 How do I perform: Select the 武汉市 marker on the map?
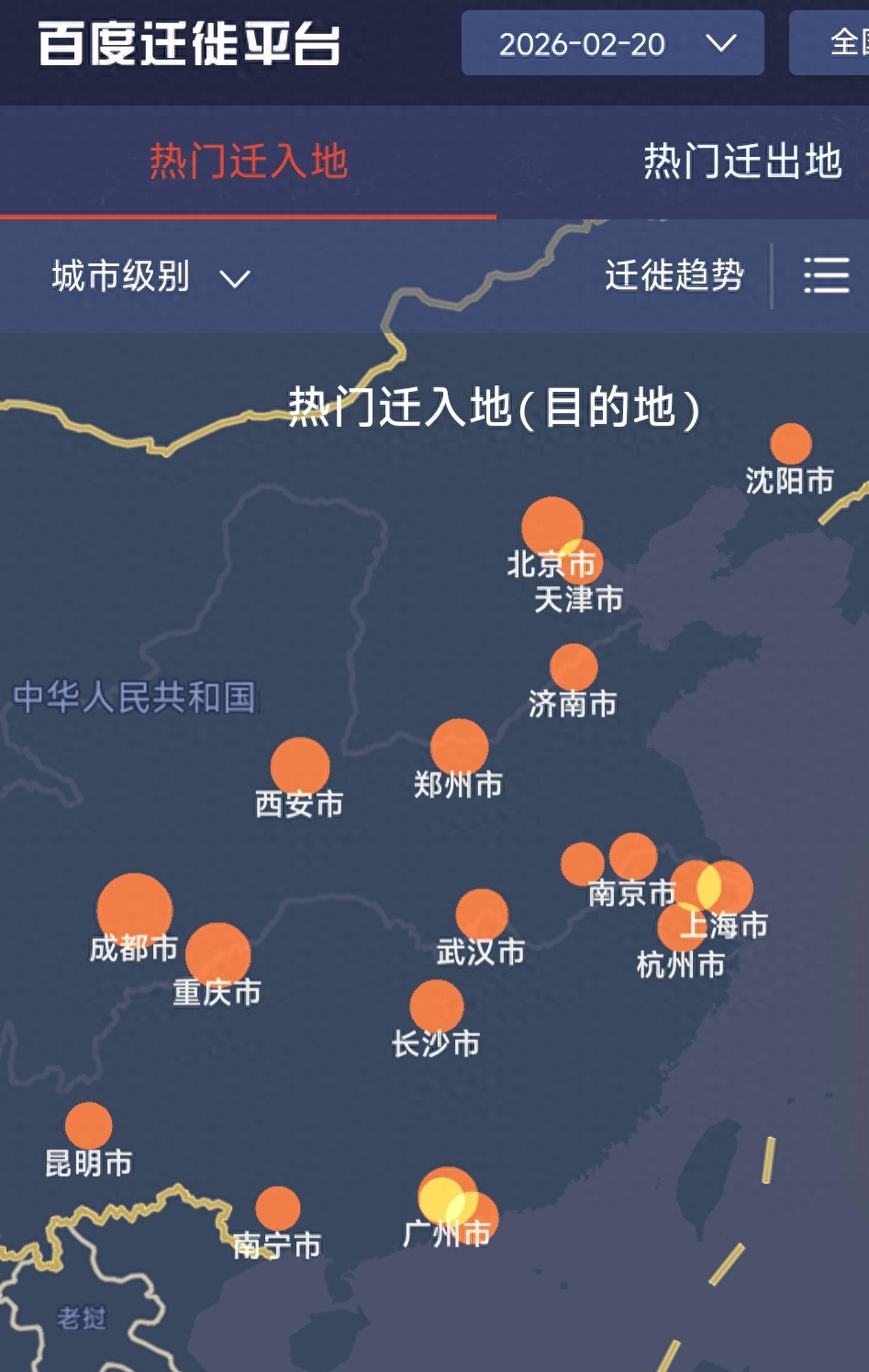point(482,914)
